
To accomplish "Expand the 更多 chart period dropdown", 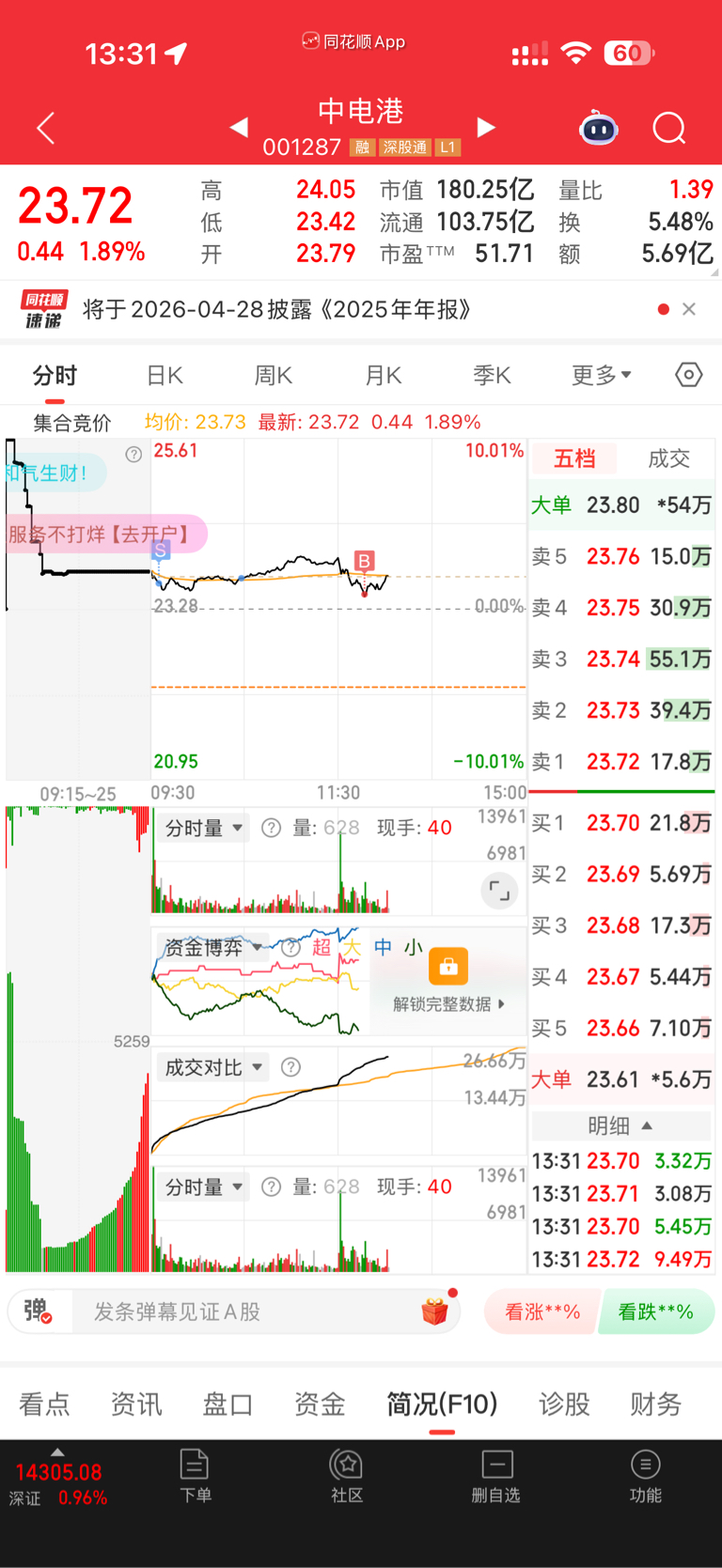I will point(600,374).
